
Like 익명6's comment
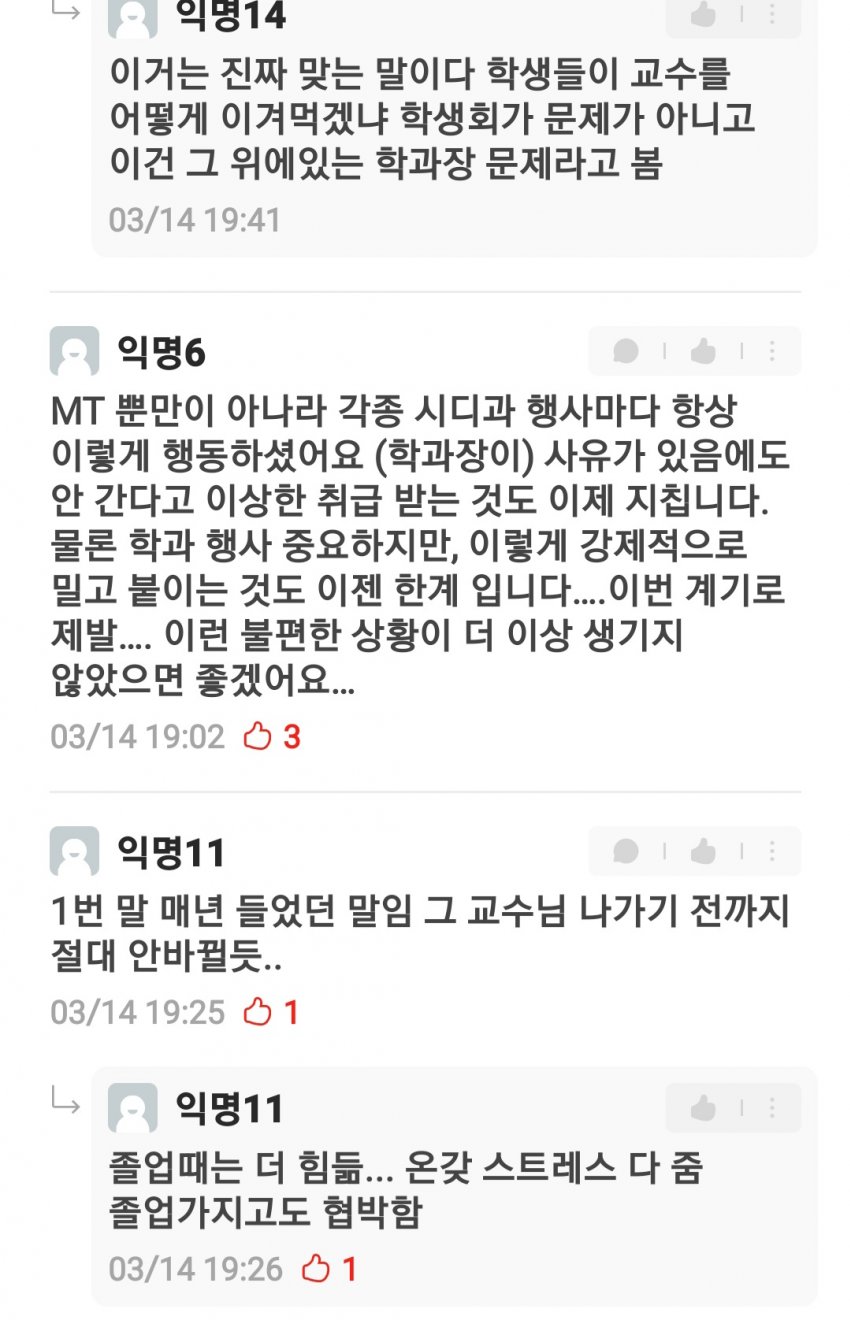(x=704, y=351)
